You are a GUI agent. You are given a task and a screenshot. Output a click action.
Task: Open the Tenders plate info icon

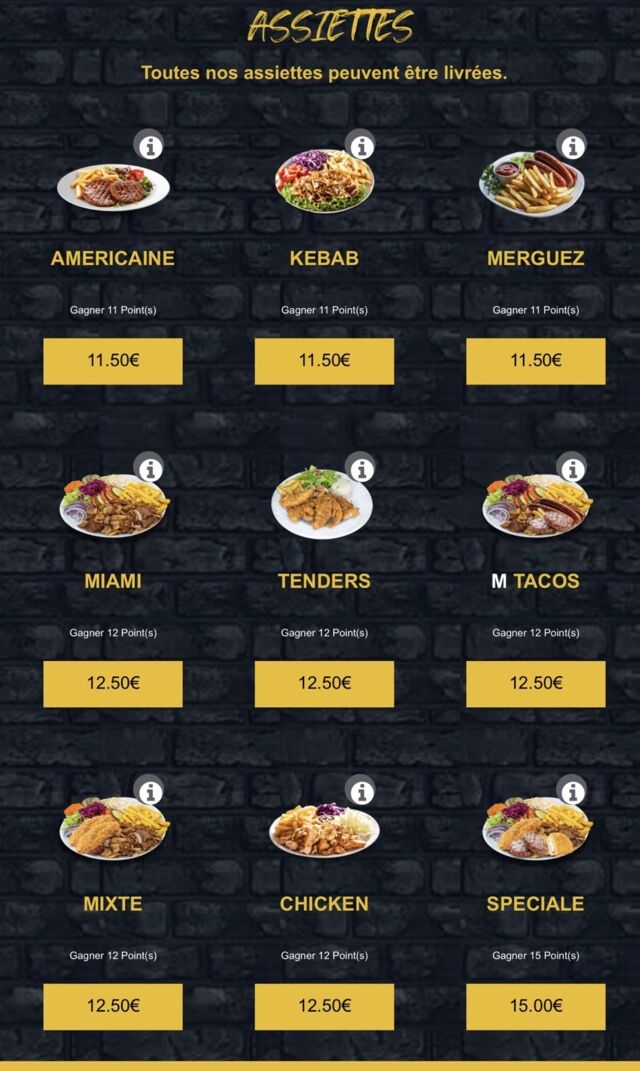click(x=360, y=468)
